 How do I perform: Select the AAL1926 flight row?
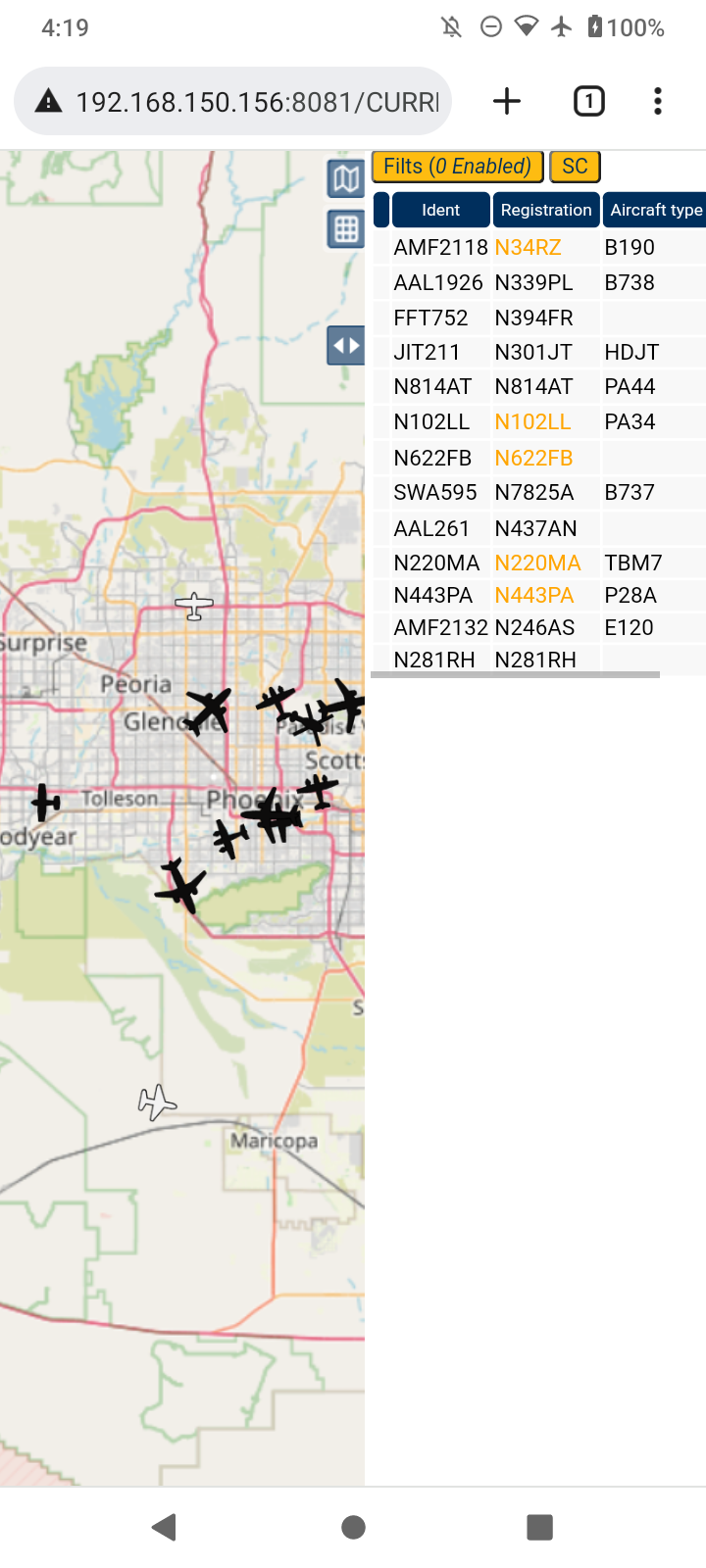[x=538, y=282]
